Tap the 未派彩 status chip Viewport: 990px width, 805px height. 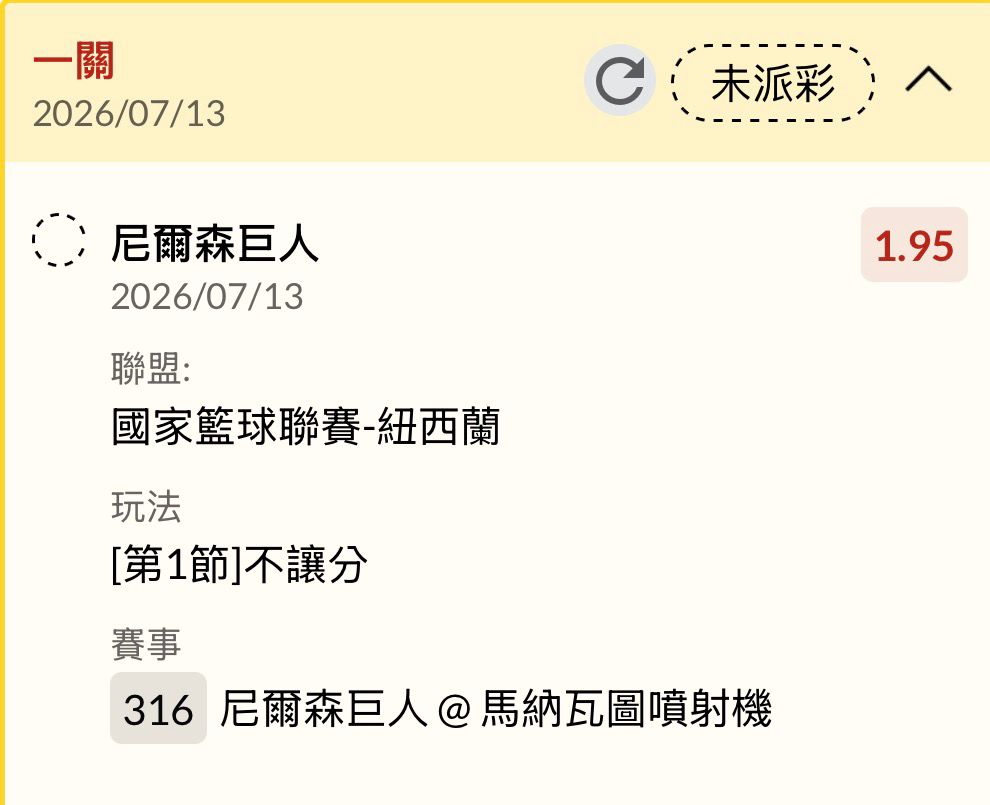coord(773,82)
